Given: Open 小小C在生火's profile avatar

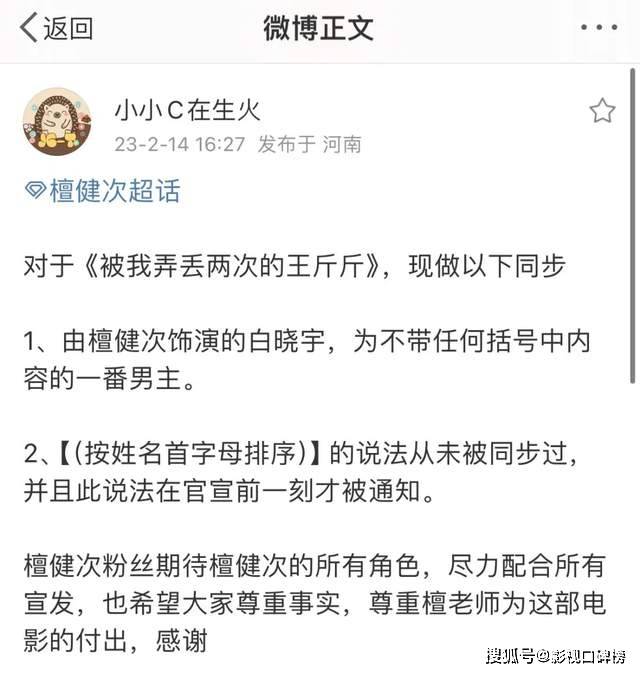Looking at the screenshot, I should click(x=57, y=123).
